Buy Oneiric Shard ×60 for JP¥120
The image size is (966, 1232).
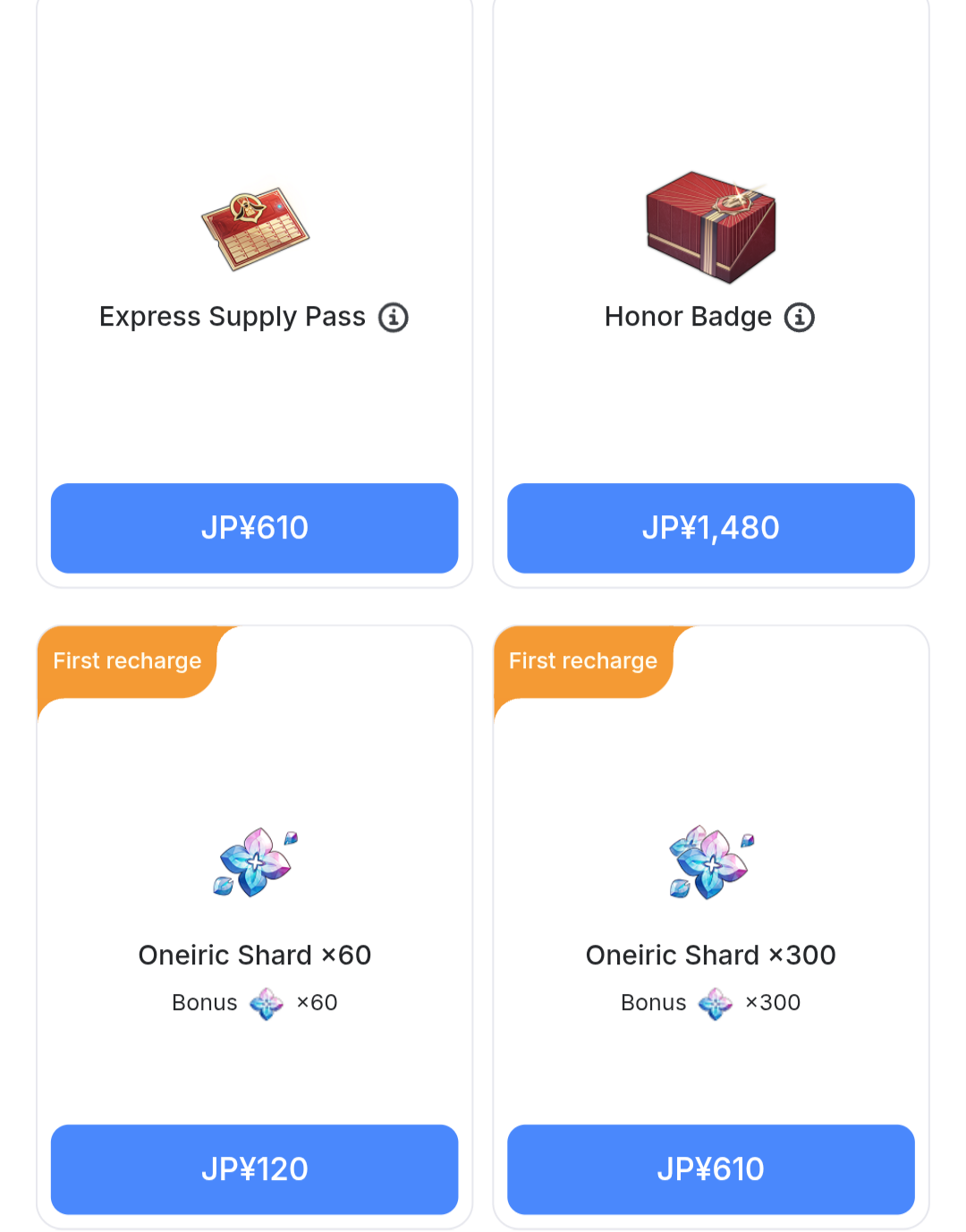click(255, 1169)
